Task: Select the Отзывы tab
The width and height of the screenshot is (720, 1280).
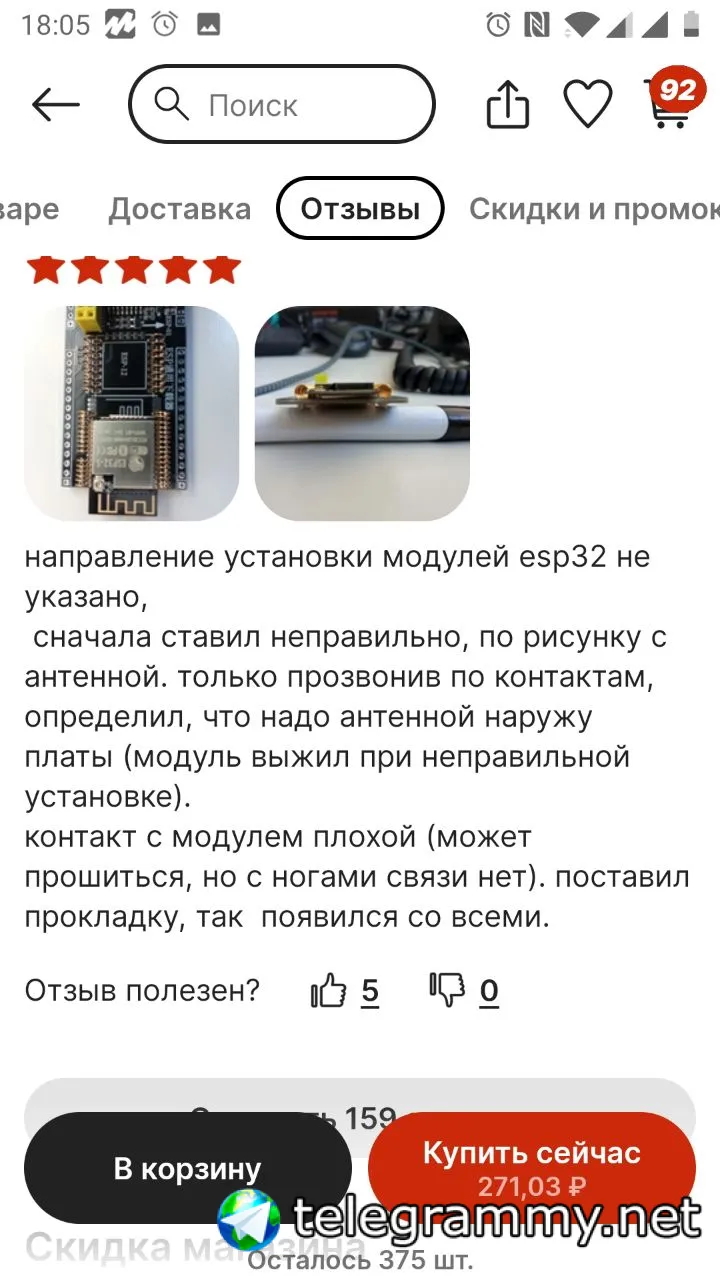Action: (x=360, y=209)
